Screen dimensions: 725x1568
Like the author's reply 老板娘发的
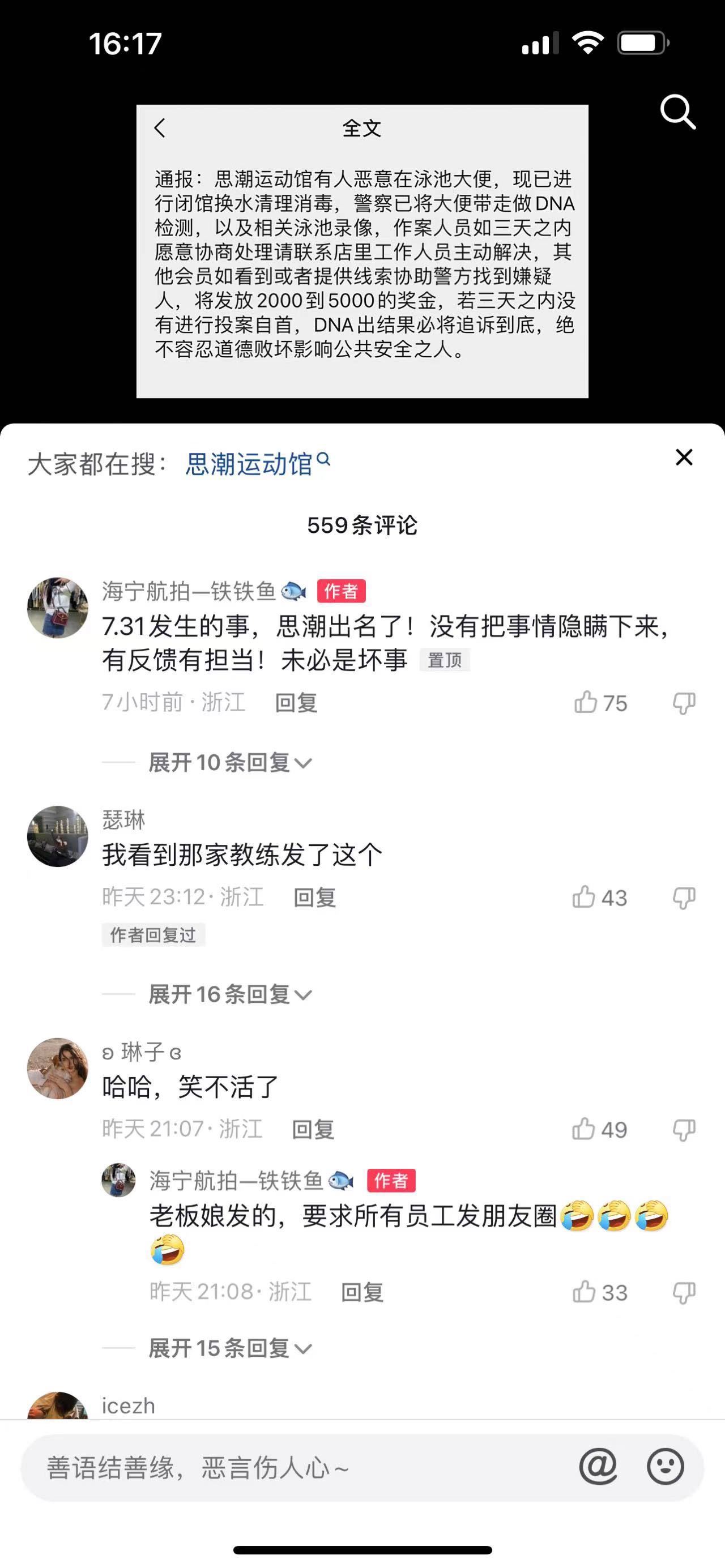(x=585, y=1292)
